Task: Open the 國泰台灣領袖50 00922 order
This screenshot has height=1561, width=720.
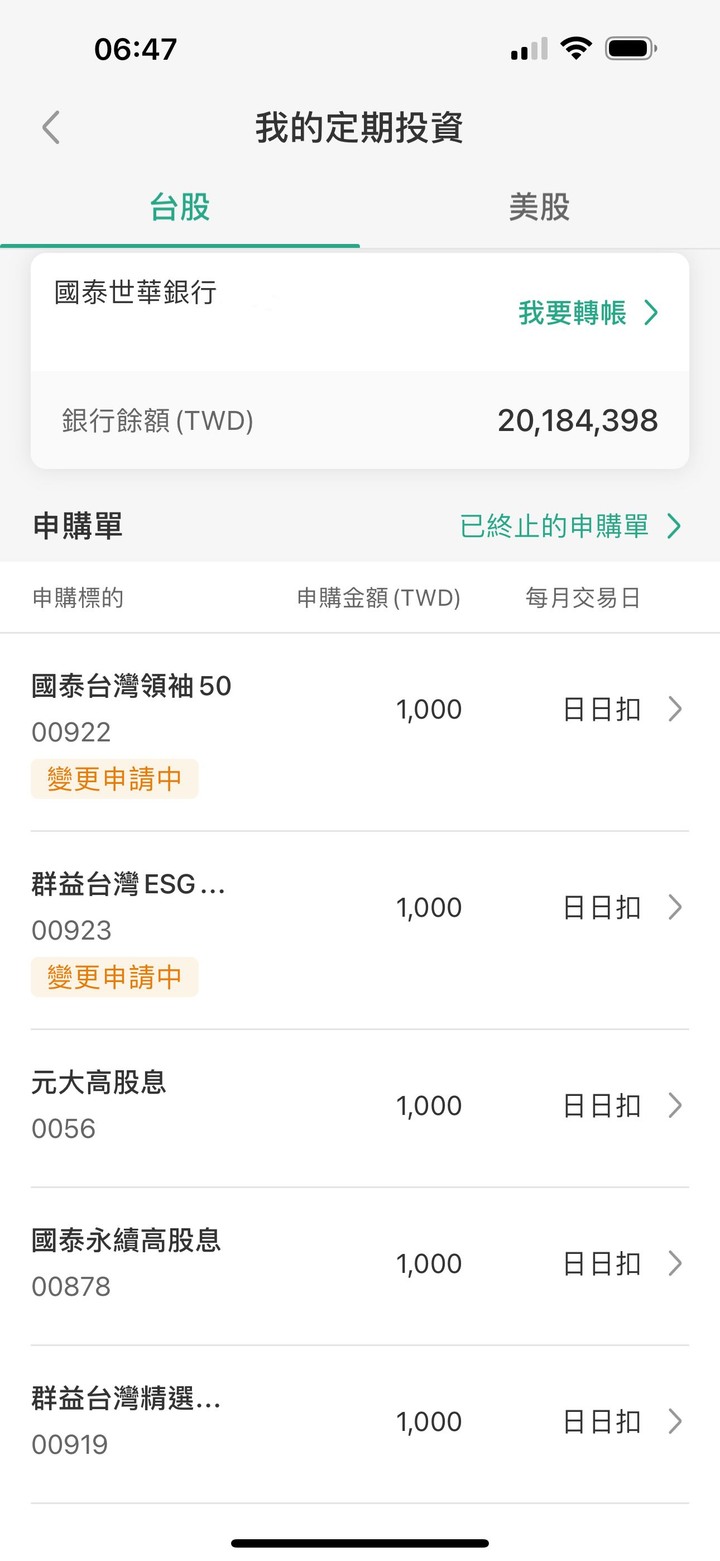Action: (x=360, y=732)
